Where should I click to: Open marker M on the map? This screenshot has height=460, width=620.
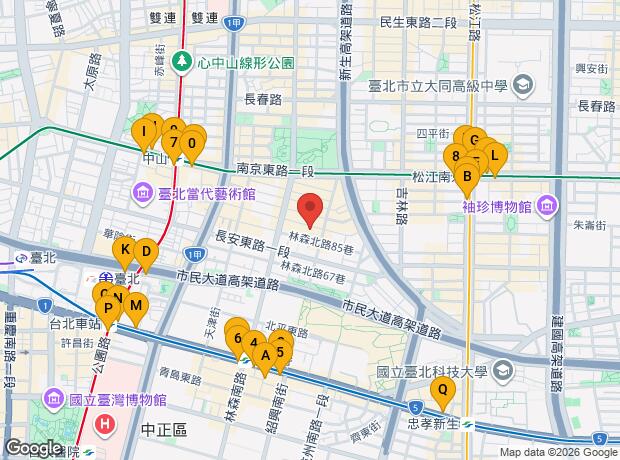point(136,304)
